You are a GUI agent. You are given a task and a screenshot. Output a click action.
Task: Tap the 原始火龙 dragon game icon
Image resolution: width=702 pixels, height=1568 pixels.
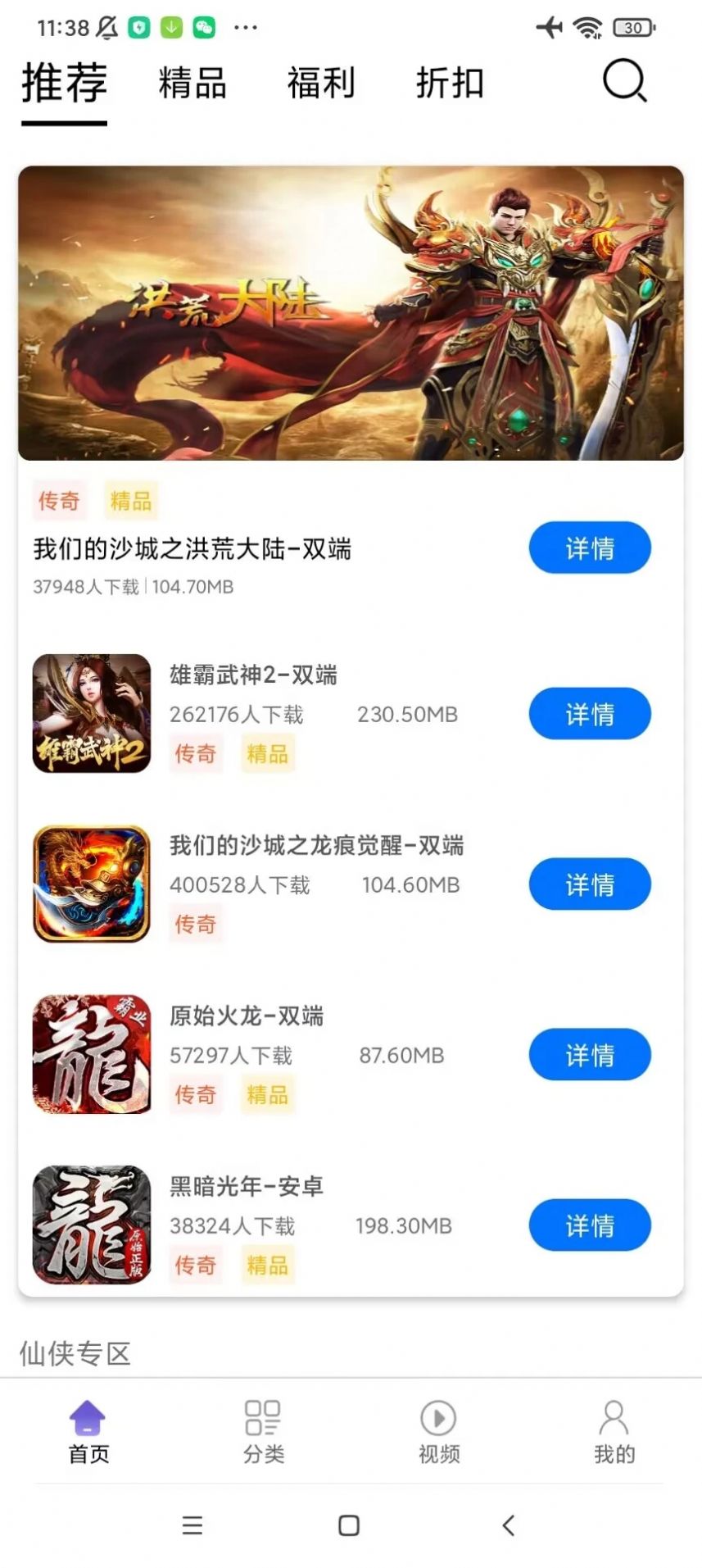(x=92, y=1055)
